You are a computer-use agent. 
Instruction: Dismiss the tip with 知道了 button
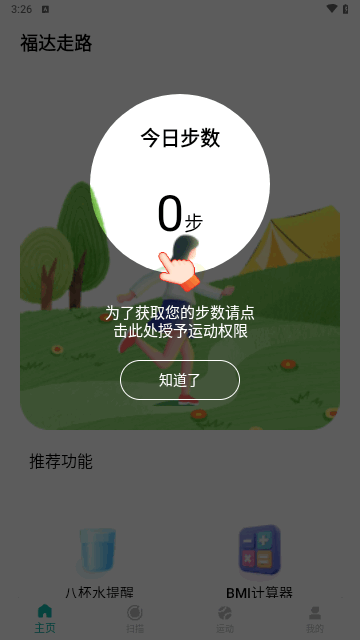pos(180,380)
